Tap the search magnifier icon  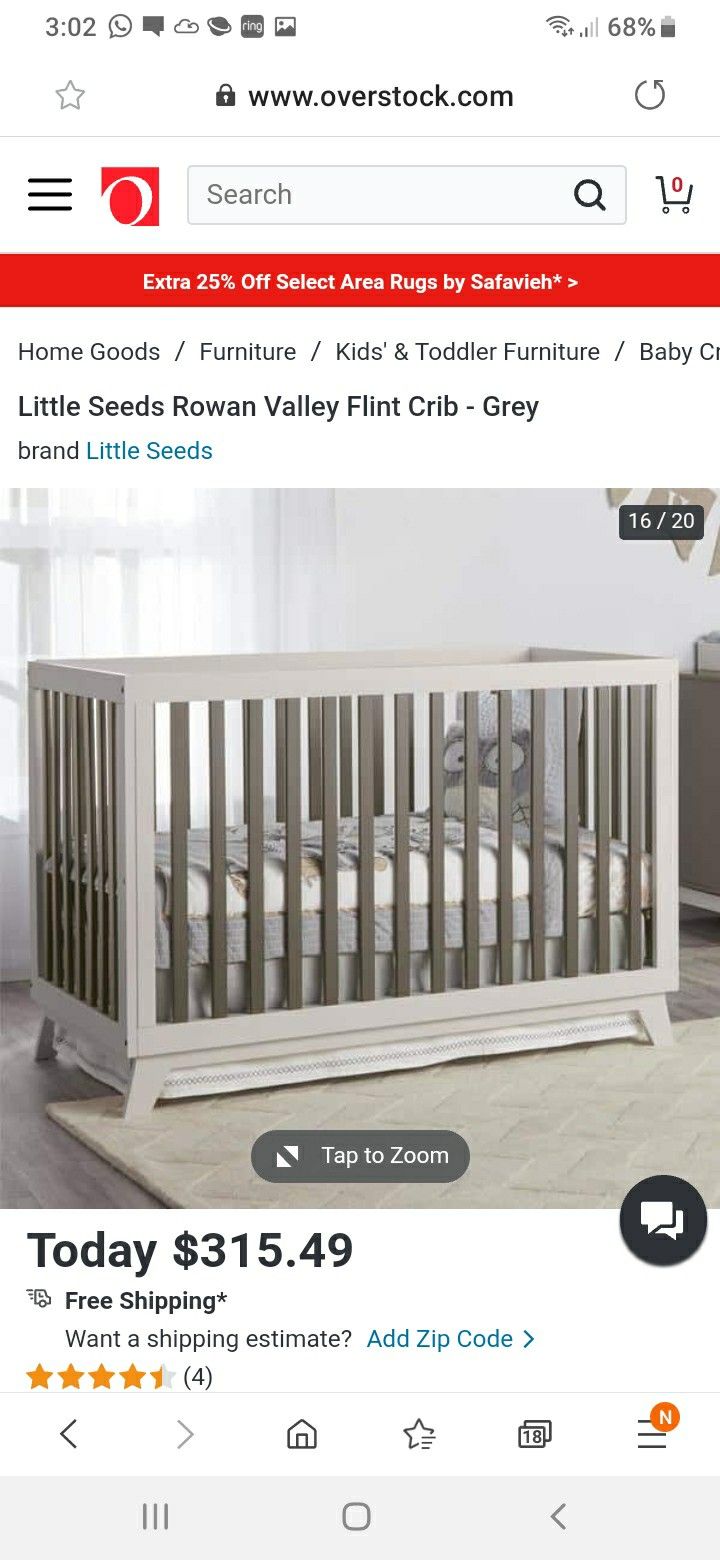[x=590, y=195]
